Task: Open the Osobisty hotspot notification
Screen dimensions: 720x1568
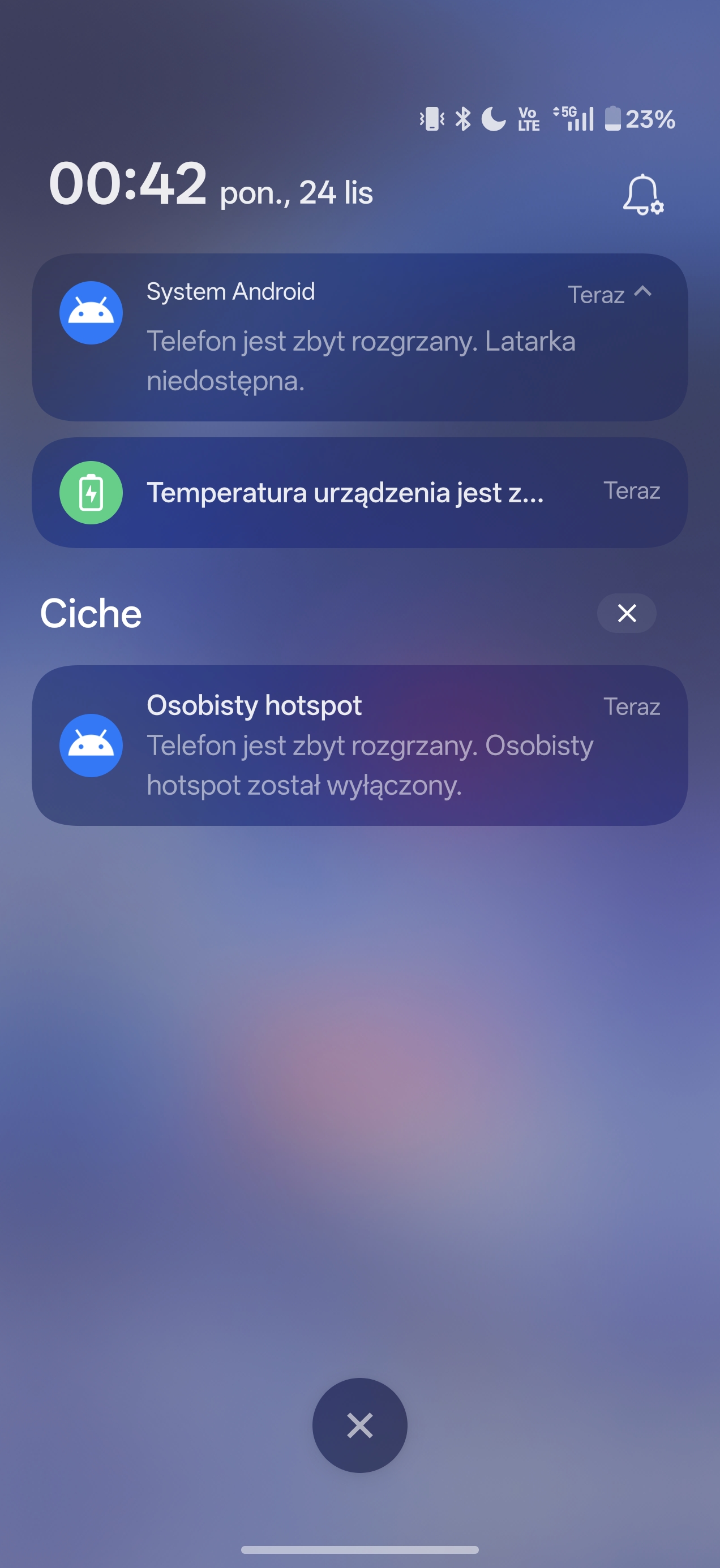Action: [359, 745]
